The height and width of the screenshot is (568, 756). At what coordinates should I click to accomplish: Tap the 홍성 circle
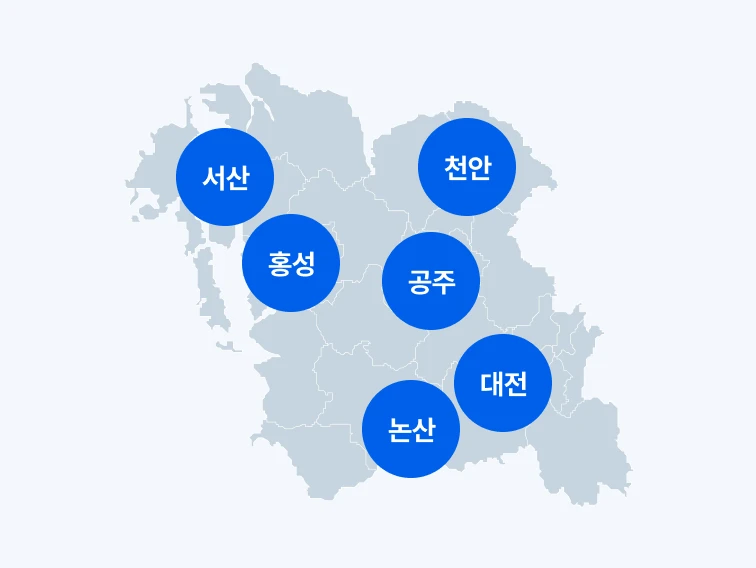click(x=291, y=263)
